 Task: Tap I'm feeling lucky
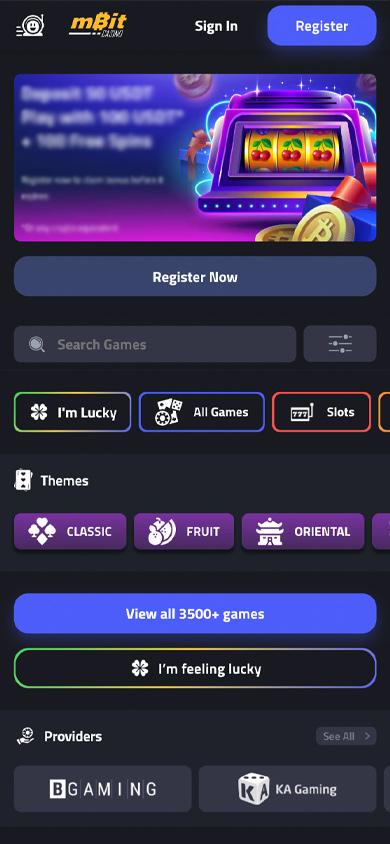point(195,669)
